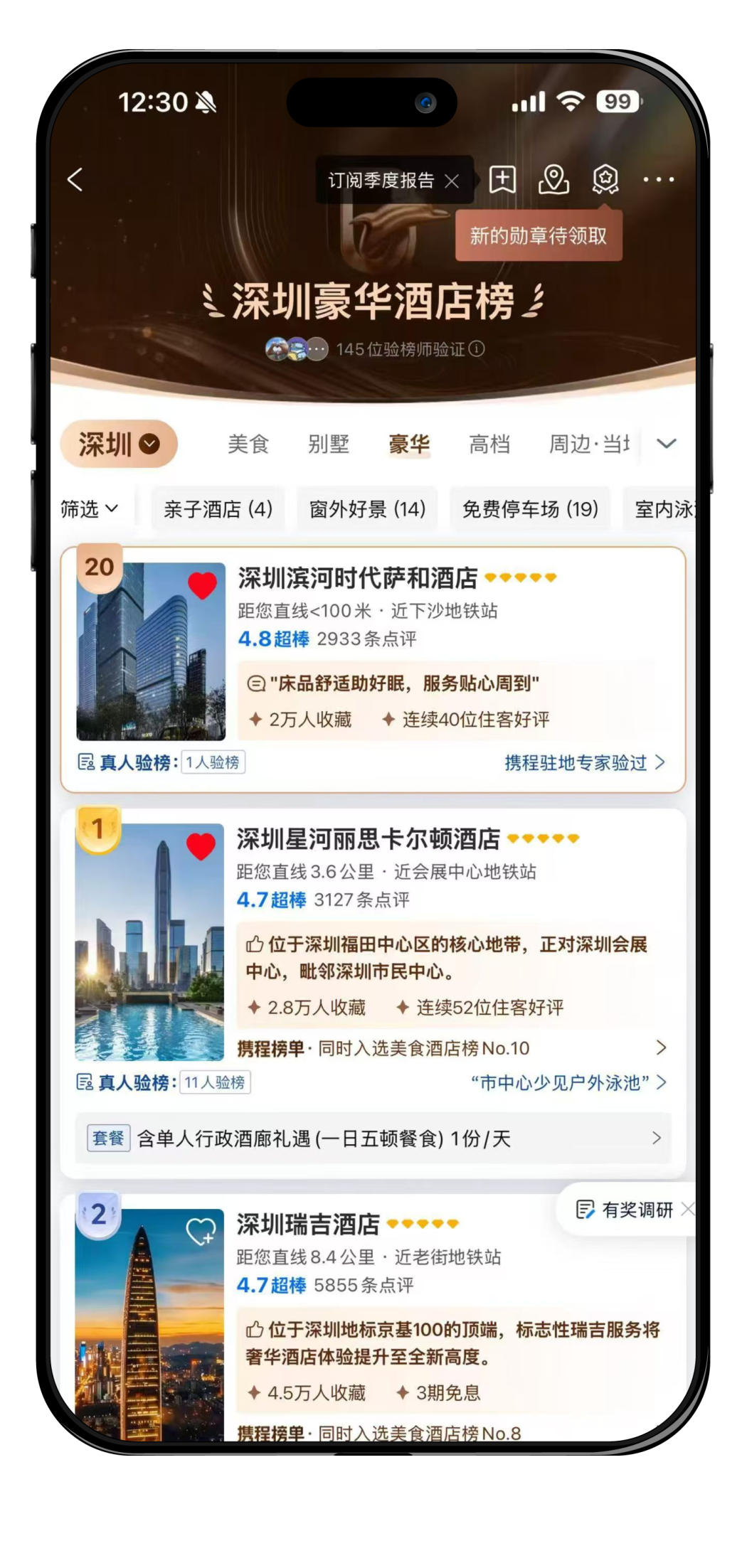Switch to the 高档 tab
This screenshot has height=1568, width=747.
point(489,444)
